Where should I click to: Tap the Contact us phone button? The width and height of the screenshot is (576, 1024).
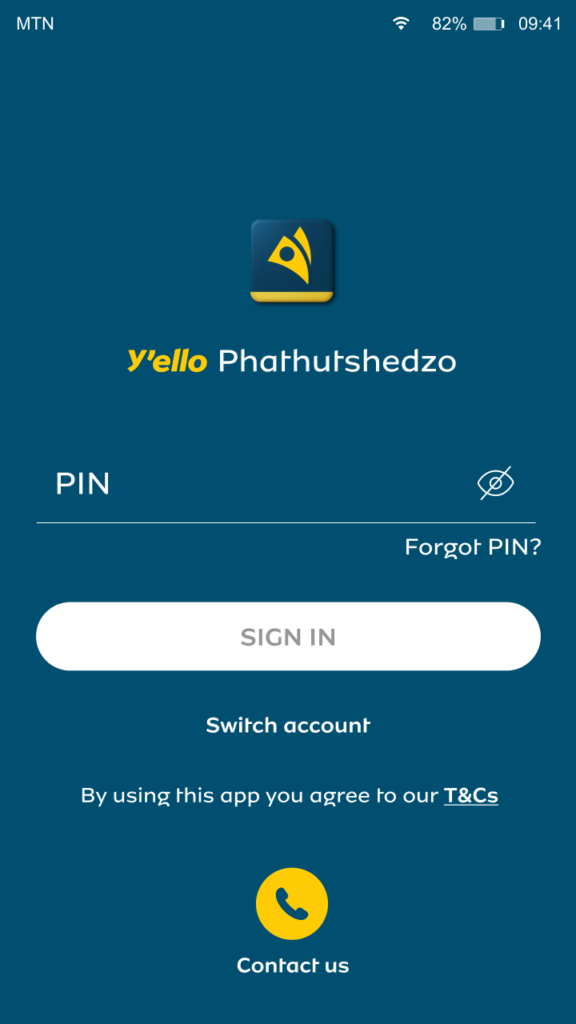(292, 903)
